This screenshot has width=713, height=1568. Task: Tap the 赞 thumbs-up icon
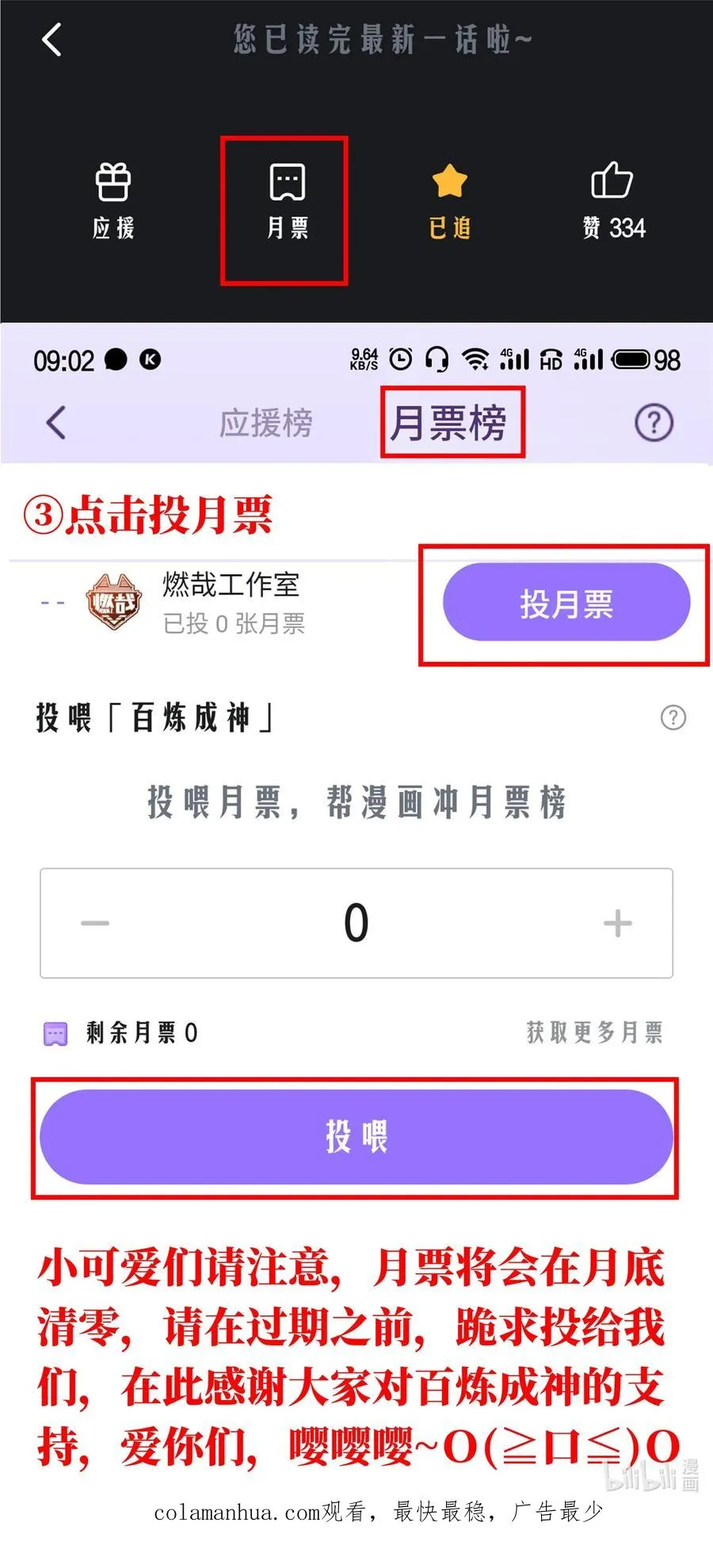tap(612, 182)
